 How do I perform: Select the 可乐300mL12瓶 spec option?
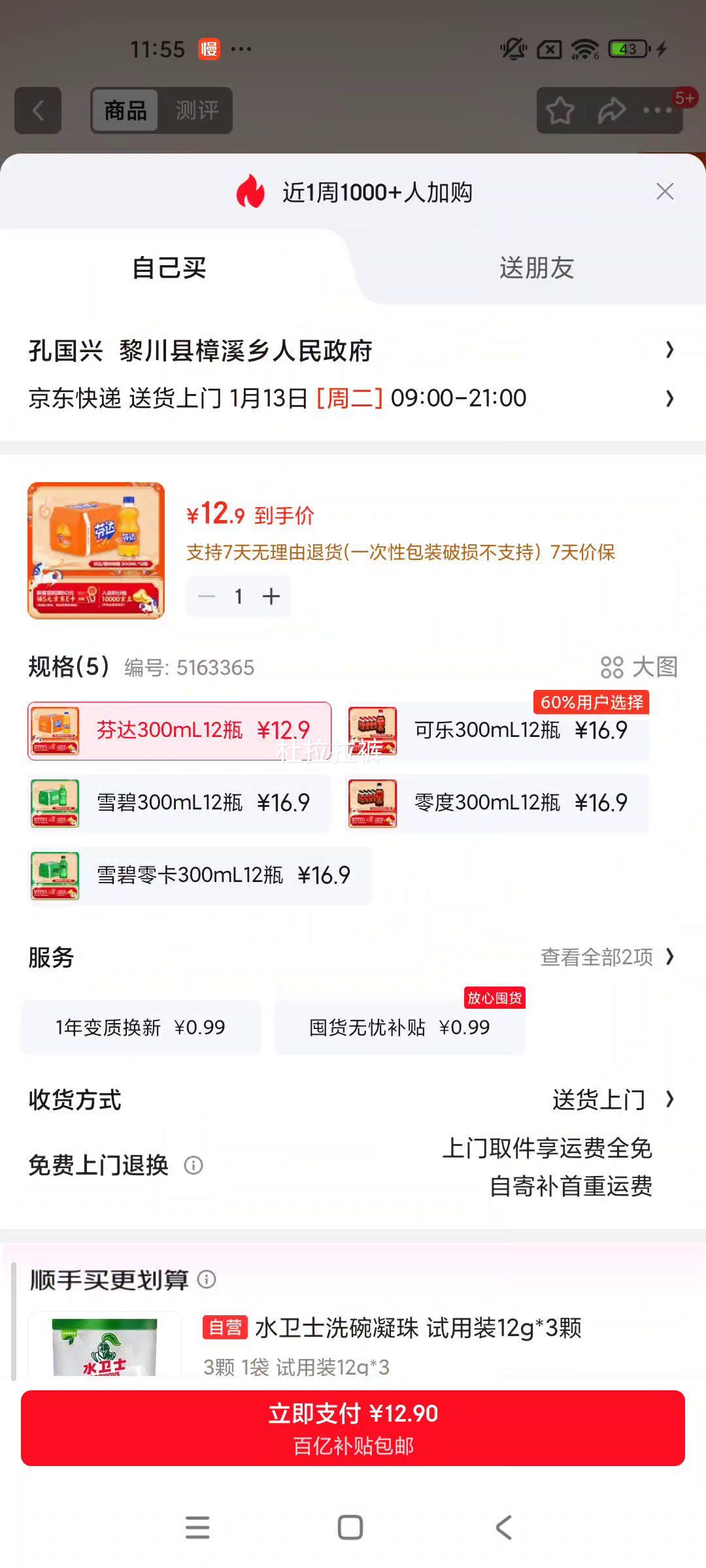click(497, 731)
